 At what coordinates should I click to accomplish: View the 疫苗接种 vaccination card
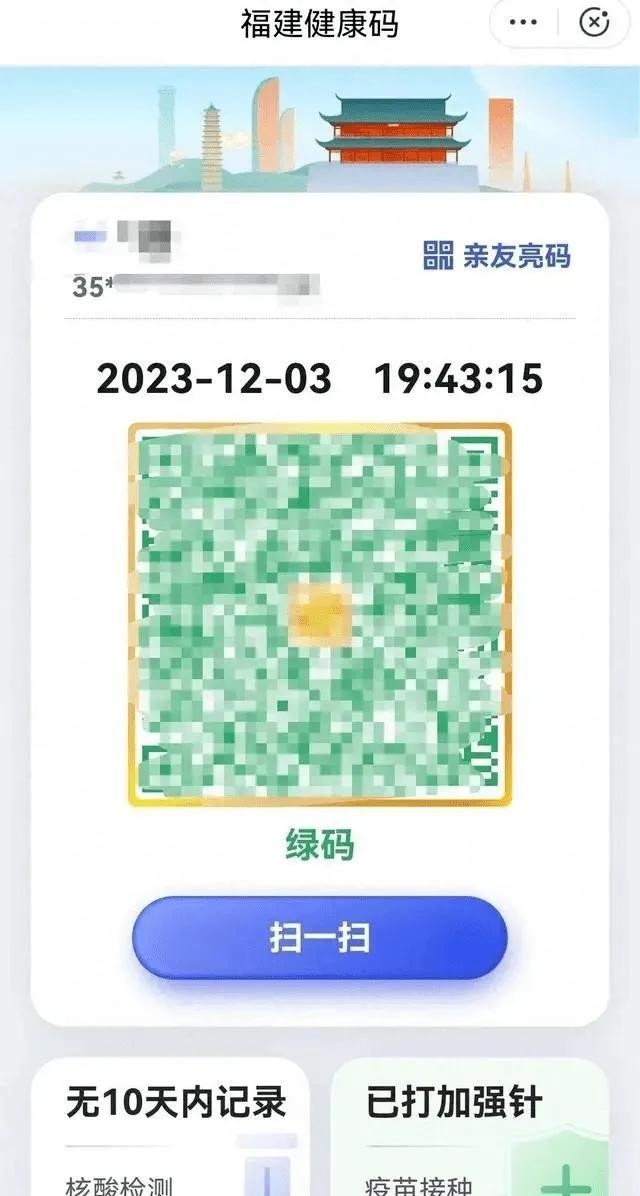click(x=470, y=1130)
